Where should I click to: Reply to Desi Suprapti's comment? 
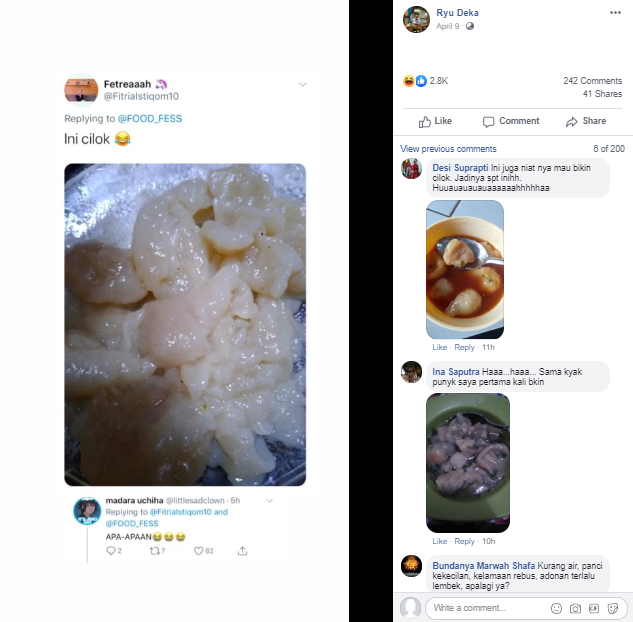click(x=464, y=347)
